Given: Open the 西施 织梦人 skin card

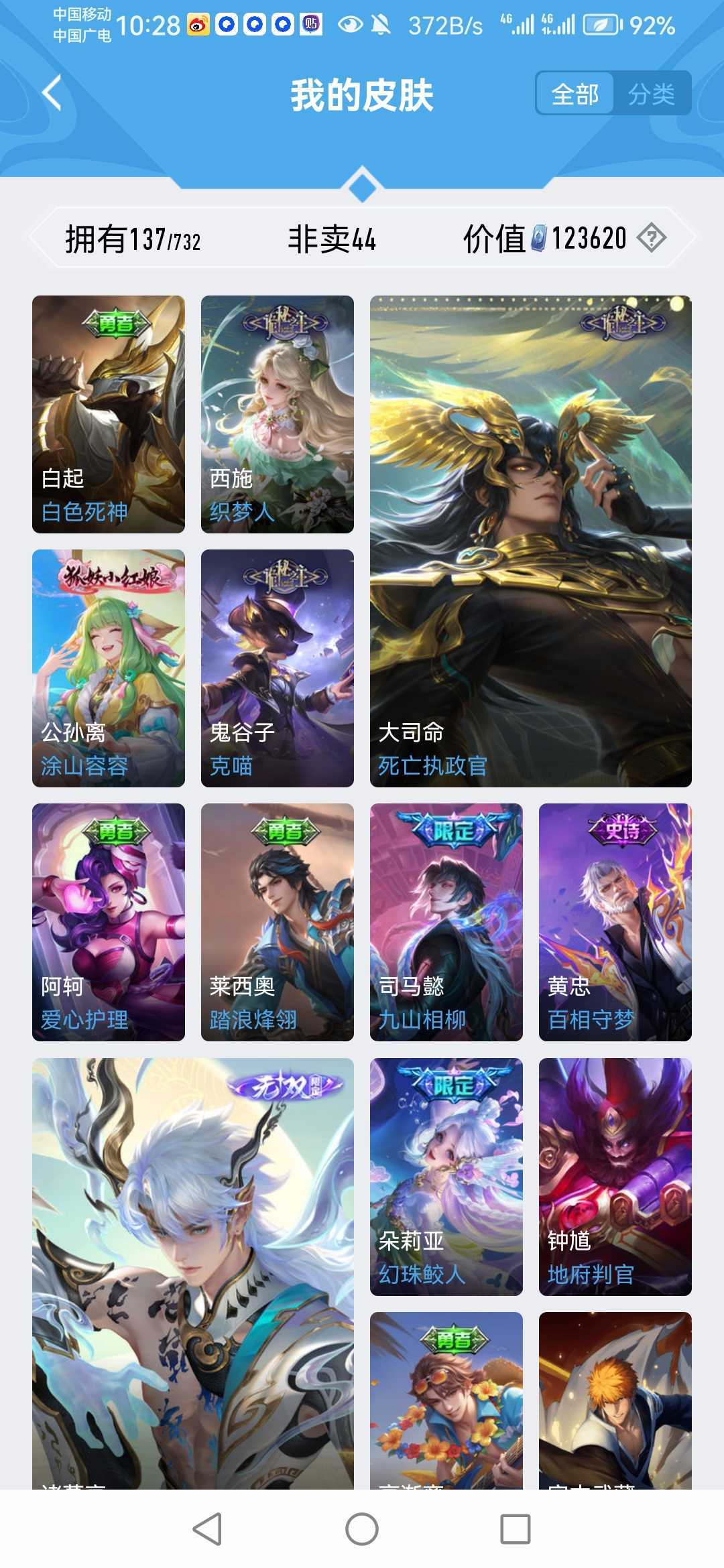Looking at the screenshot, I should coord(278,414).
